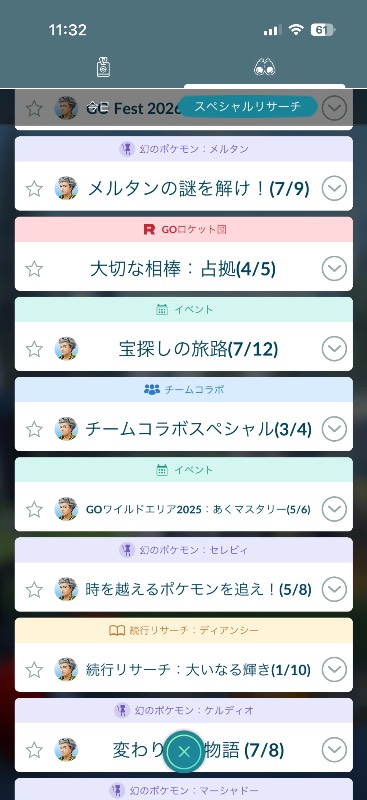Expand the ケルディオ 物語 research
This screenshot has height=800, width=367.
pos(334,749)
